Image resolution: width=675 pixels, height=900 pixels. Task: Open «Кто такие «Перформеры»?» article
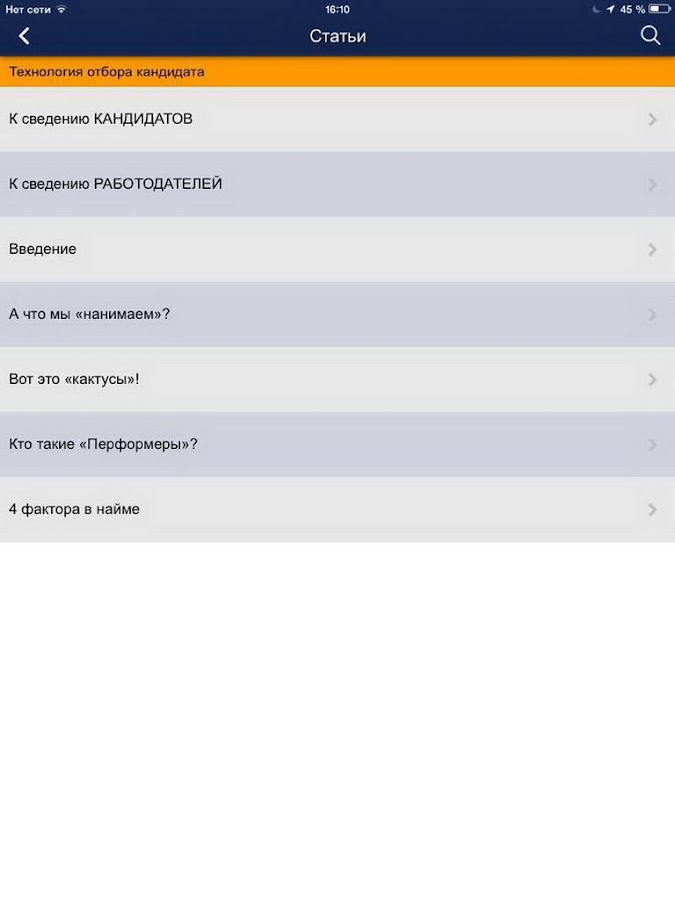click(337, 444)
